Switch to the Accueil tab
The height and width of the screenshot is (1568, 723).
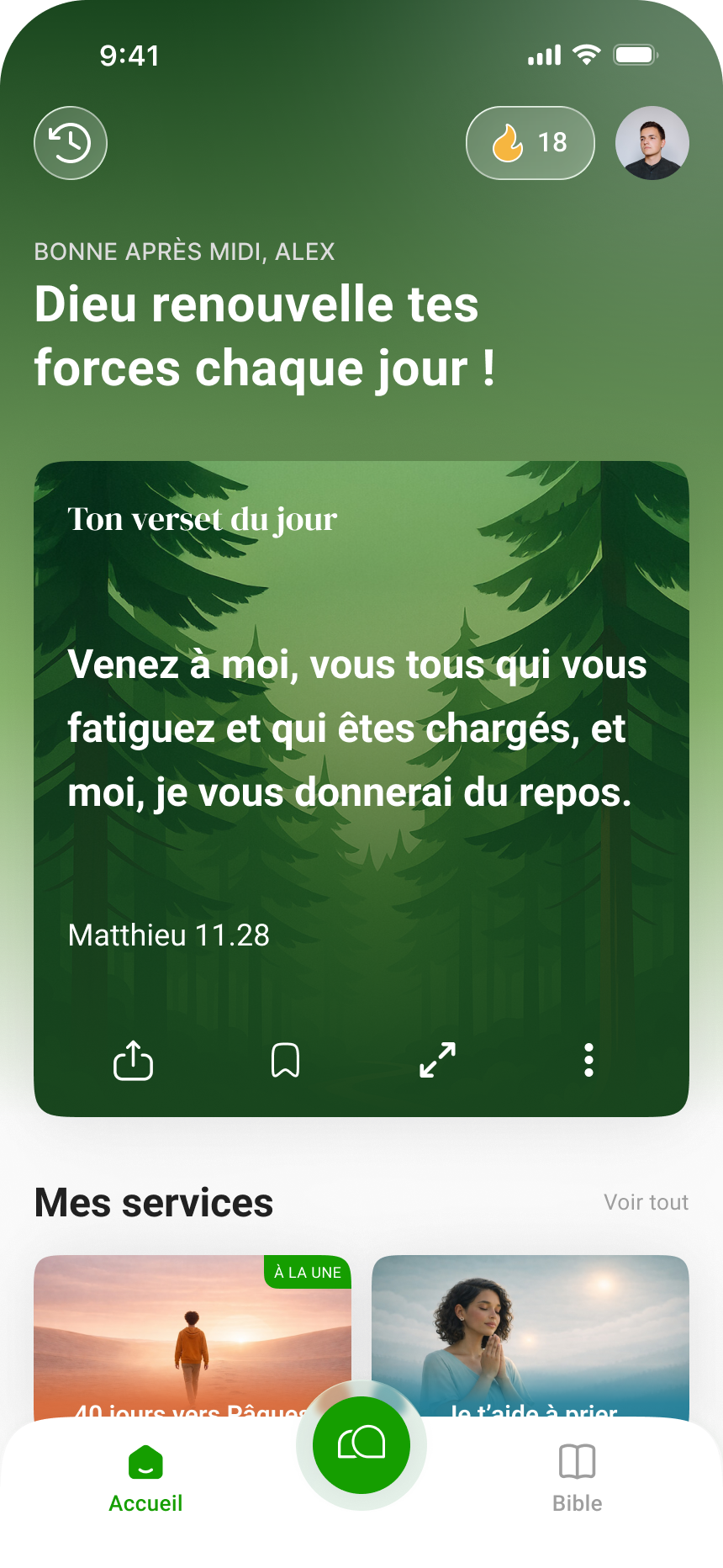(x=145, y=1479)
